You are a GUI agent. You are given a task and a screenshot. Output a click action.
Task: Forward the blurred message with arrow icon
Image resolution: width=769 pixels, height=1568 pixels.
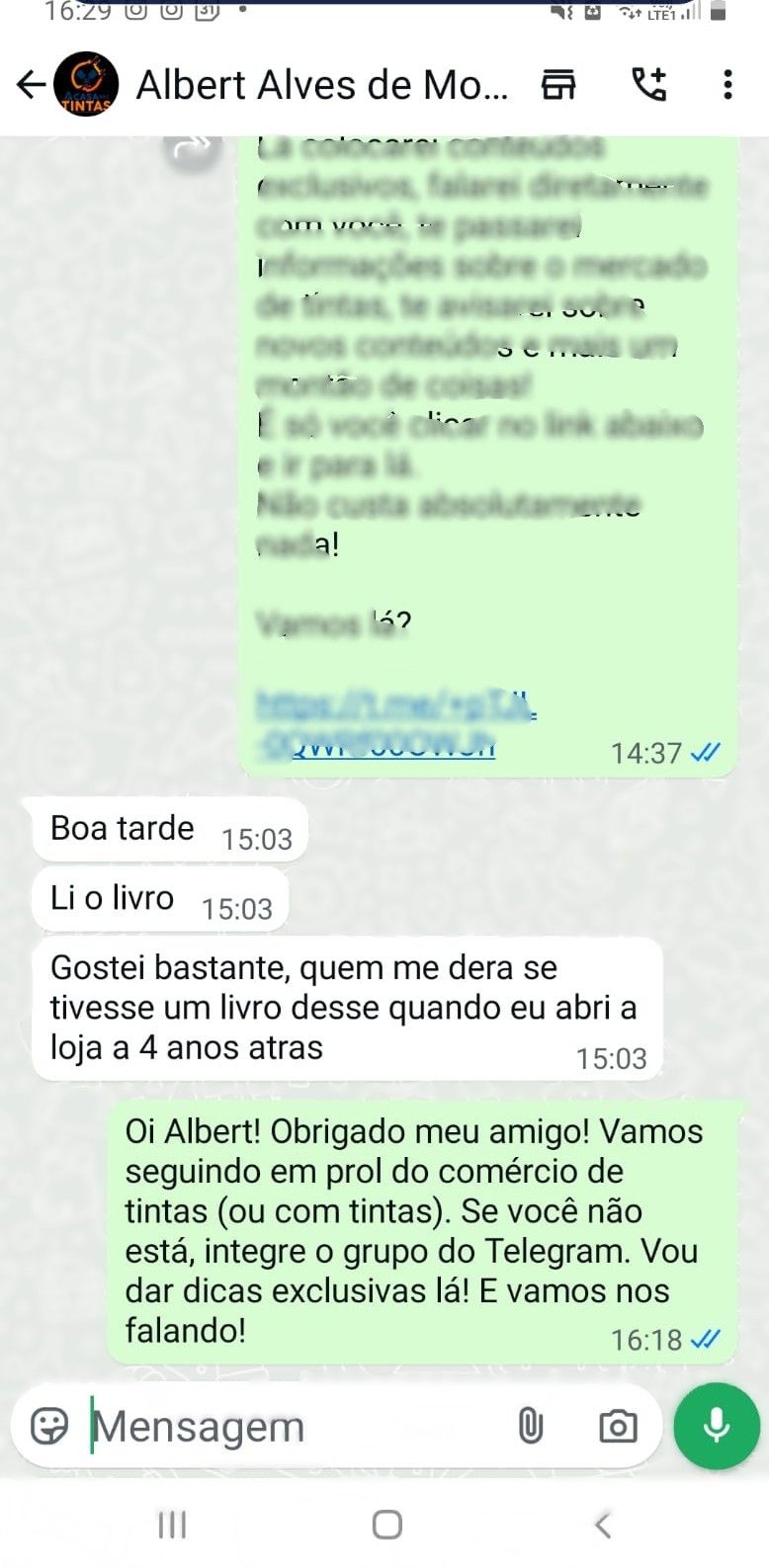pyautogui.click(x=193, y=148)
